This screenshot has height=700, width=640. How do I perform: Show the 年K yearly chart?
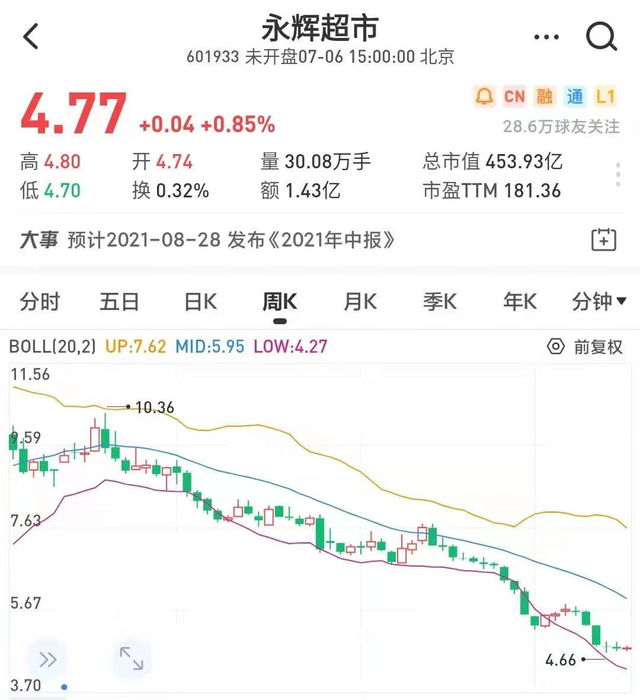pos(520,301)
